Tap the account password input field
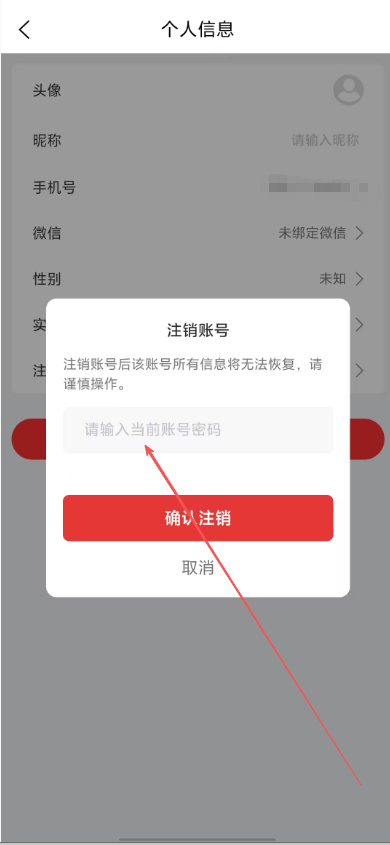Image resolution: width=390 pixels, height=845 pixels. tap(198, 430)
